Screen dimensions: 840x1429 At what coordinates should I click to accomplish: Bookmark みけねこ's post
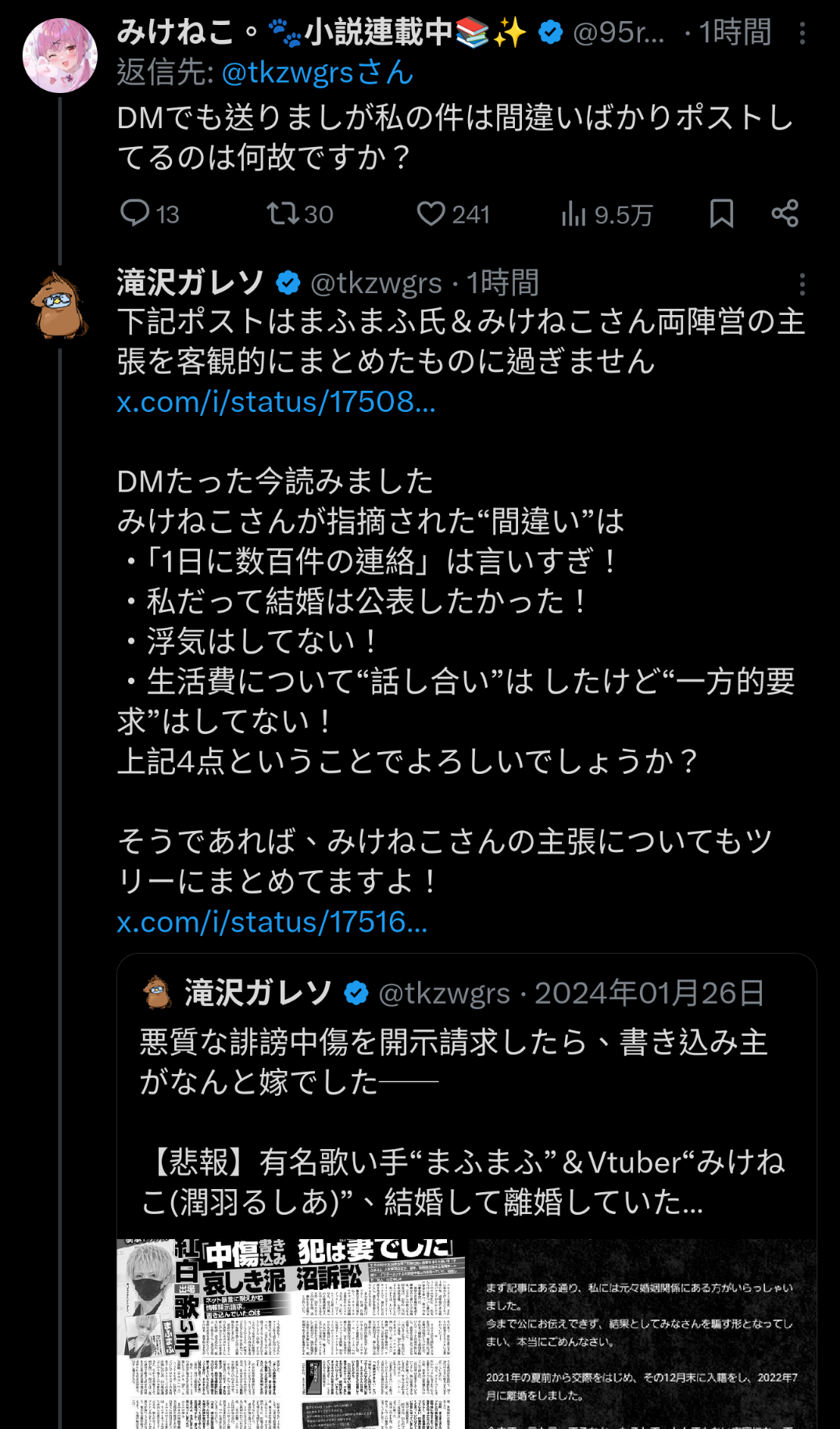[721, 213]
